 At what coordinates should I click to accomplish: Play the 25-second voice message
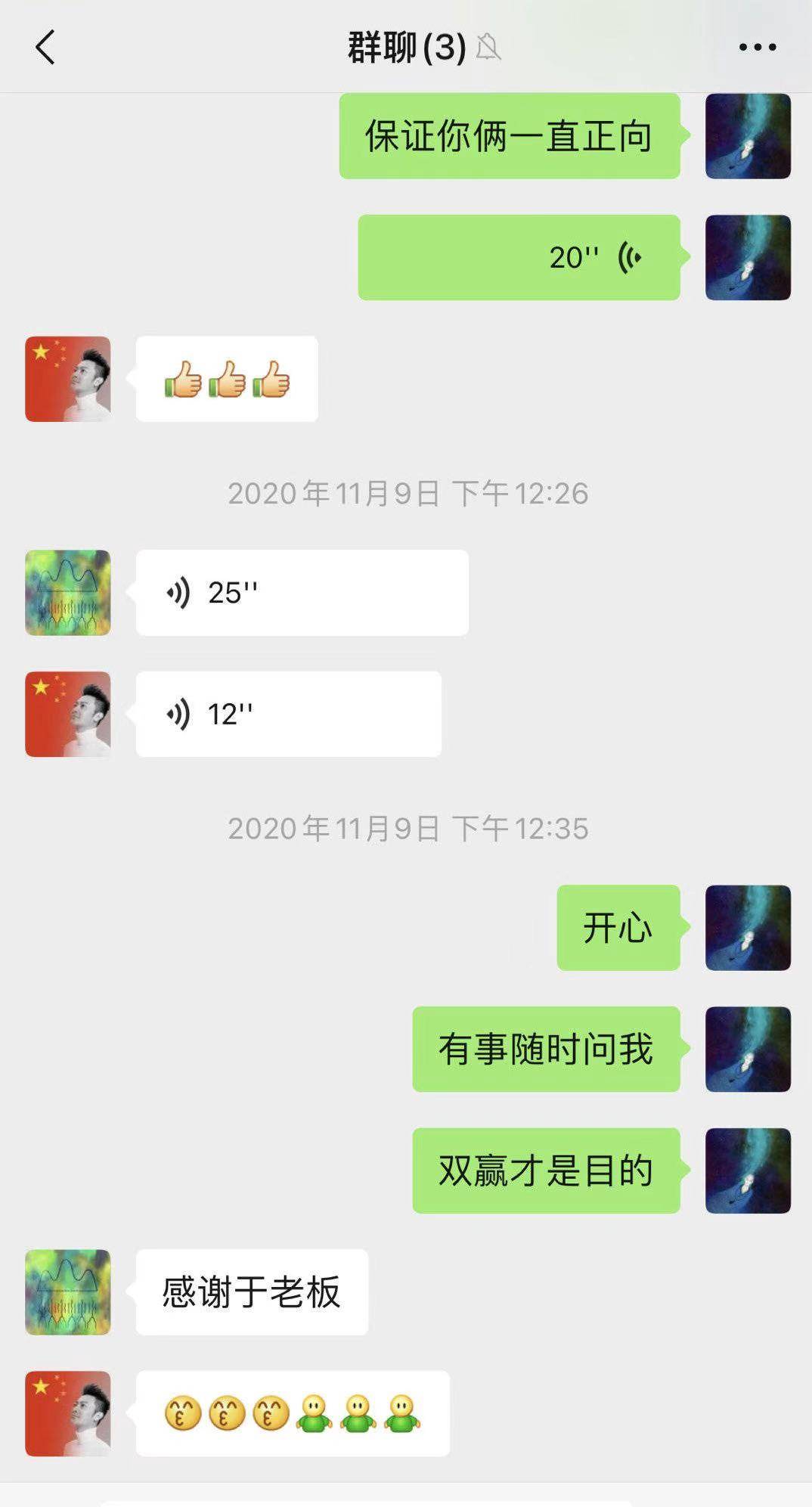click(302, 593)
